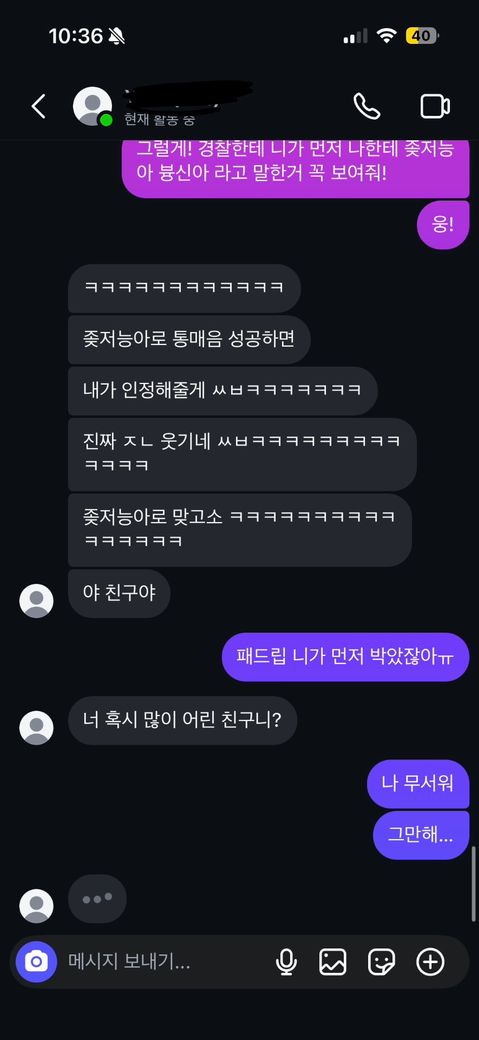
Task: Go back to the message list
Action: coord(39,106)
